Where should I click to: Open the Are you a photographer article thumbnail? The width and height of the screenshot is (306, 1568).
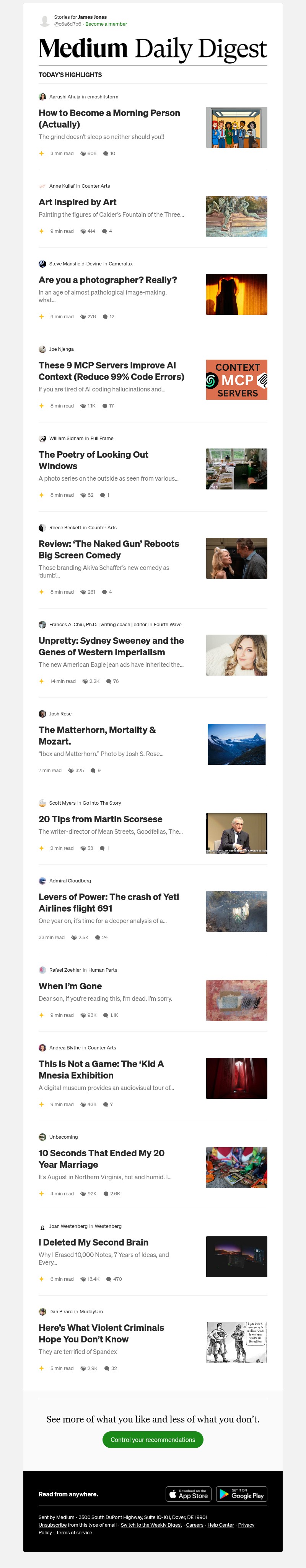236,294
